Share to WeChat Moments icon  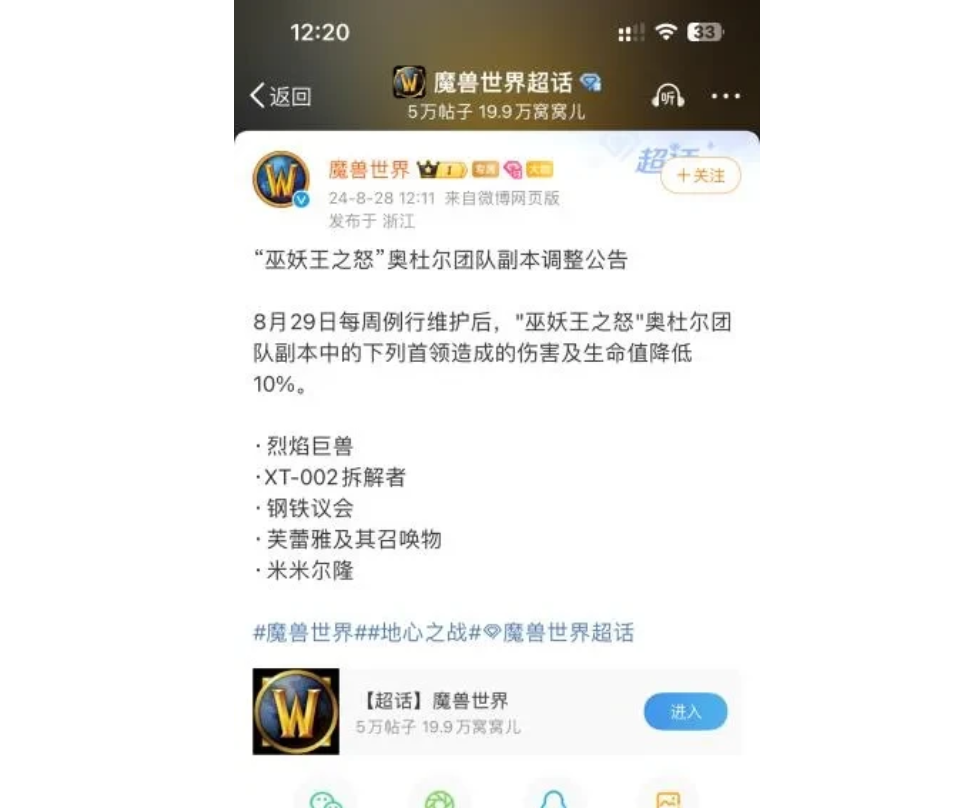coord(439,798)
